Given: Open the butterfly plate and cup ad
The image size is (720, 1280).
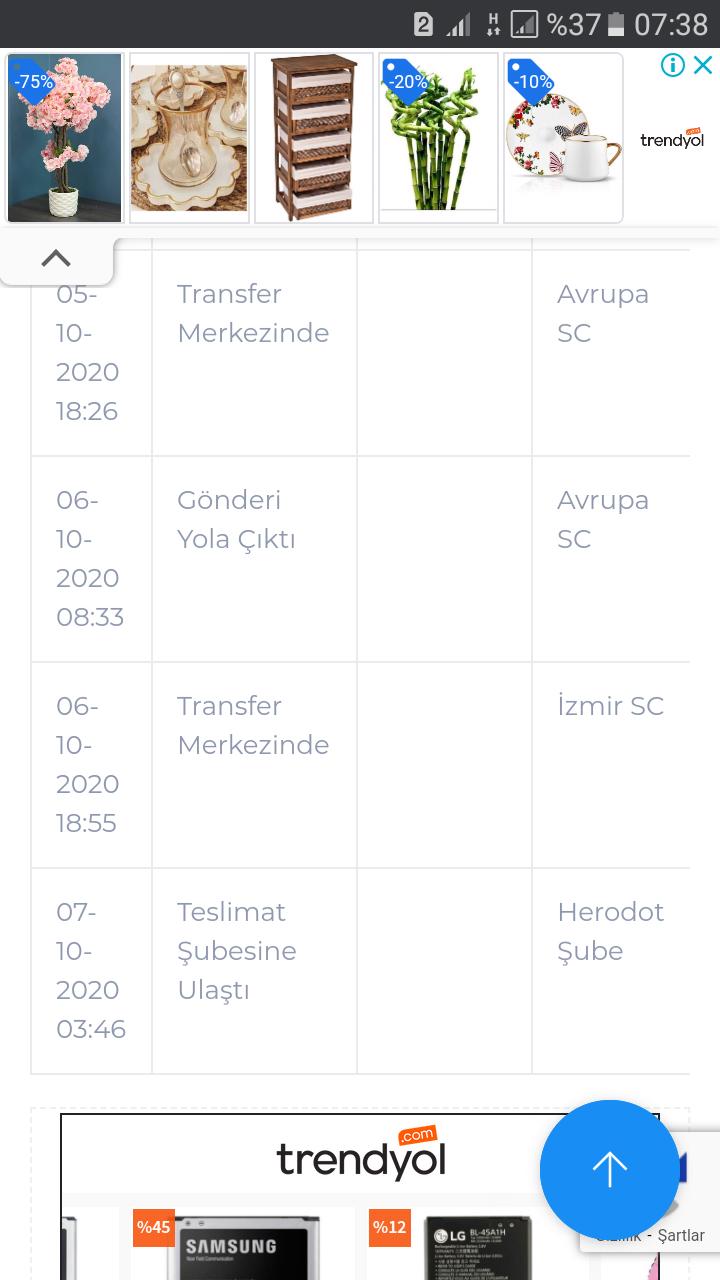Looking at the screenshot, I should click(563, 138).
